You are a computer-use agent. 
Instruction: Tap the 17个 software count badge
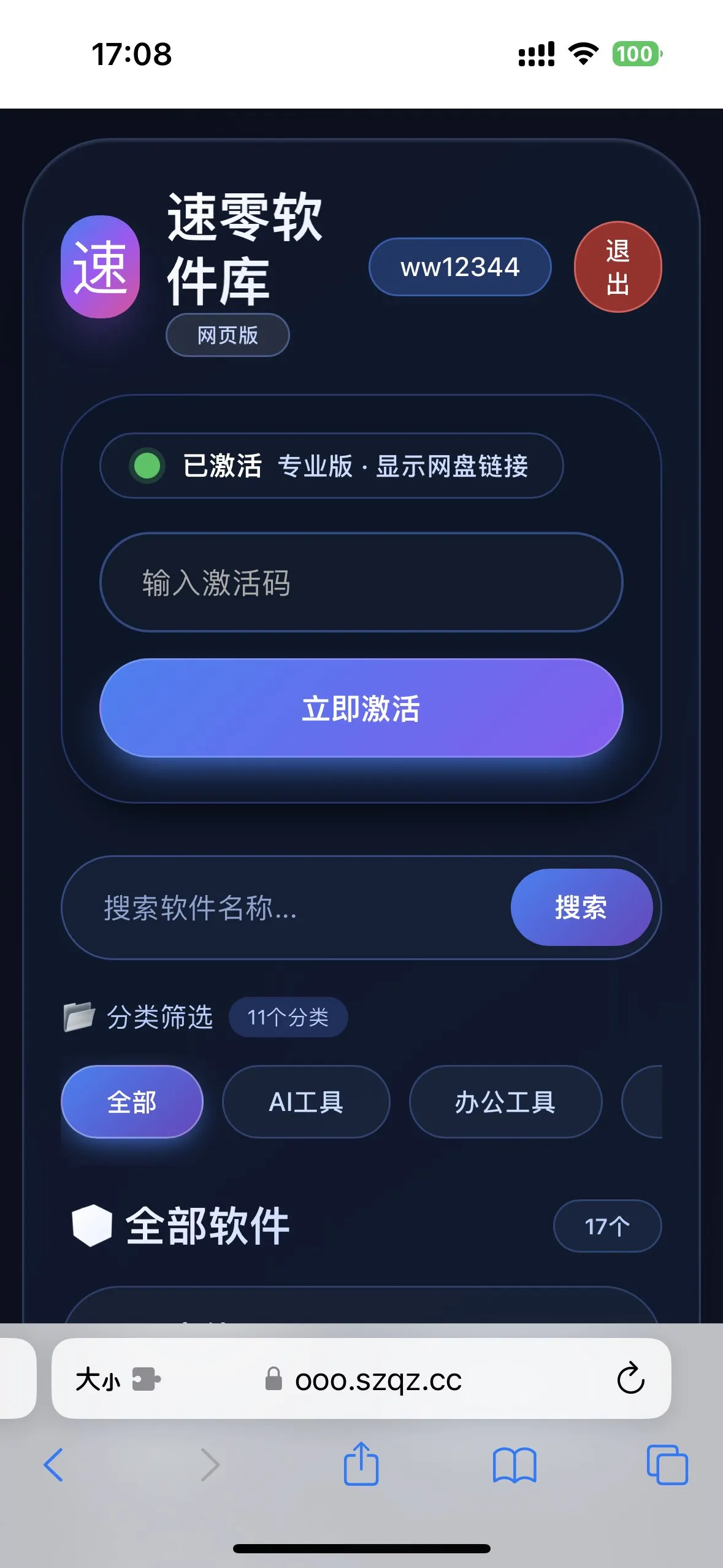(x=607, y=1226)
